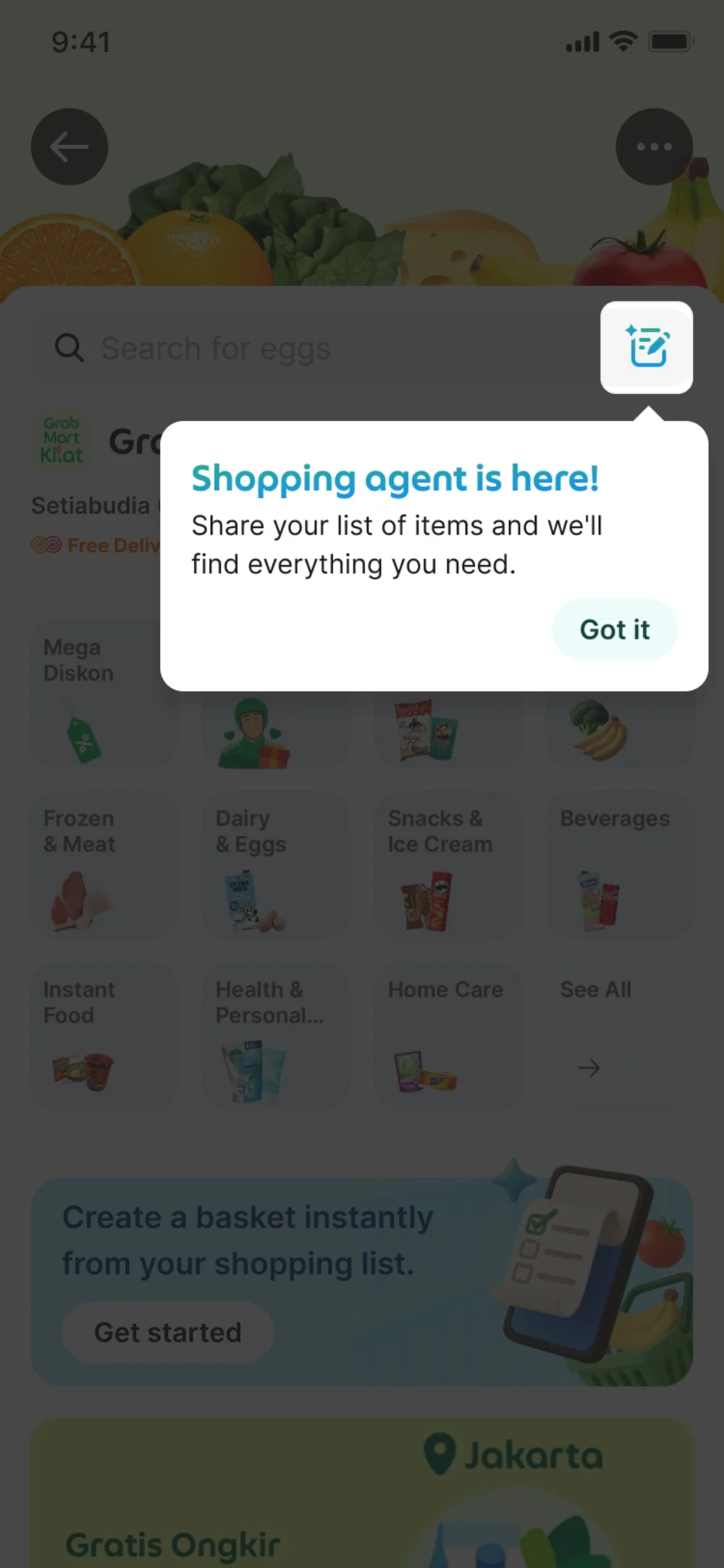Go back with the arrow button
The width and height of the screenshot is (724, 1568).
(70, 147)
